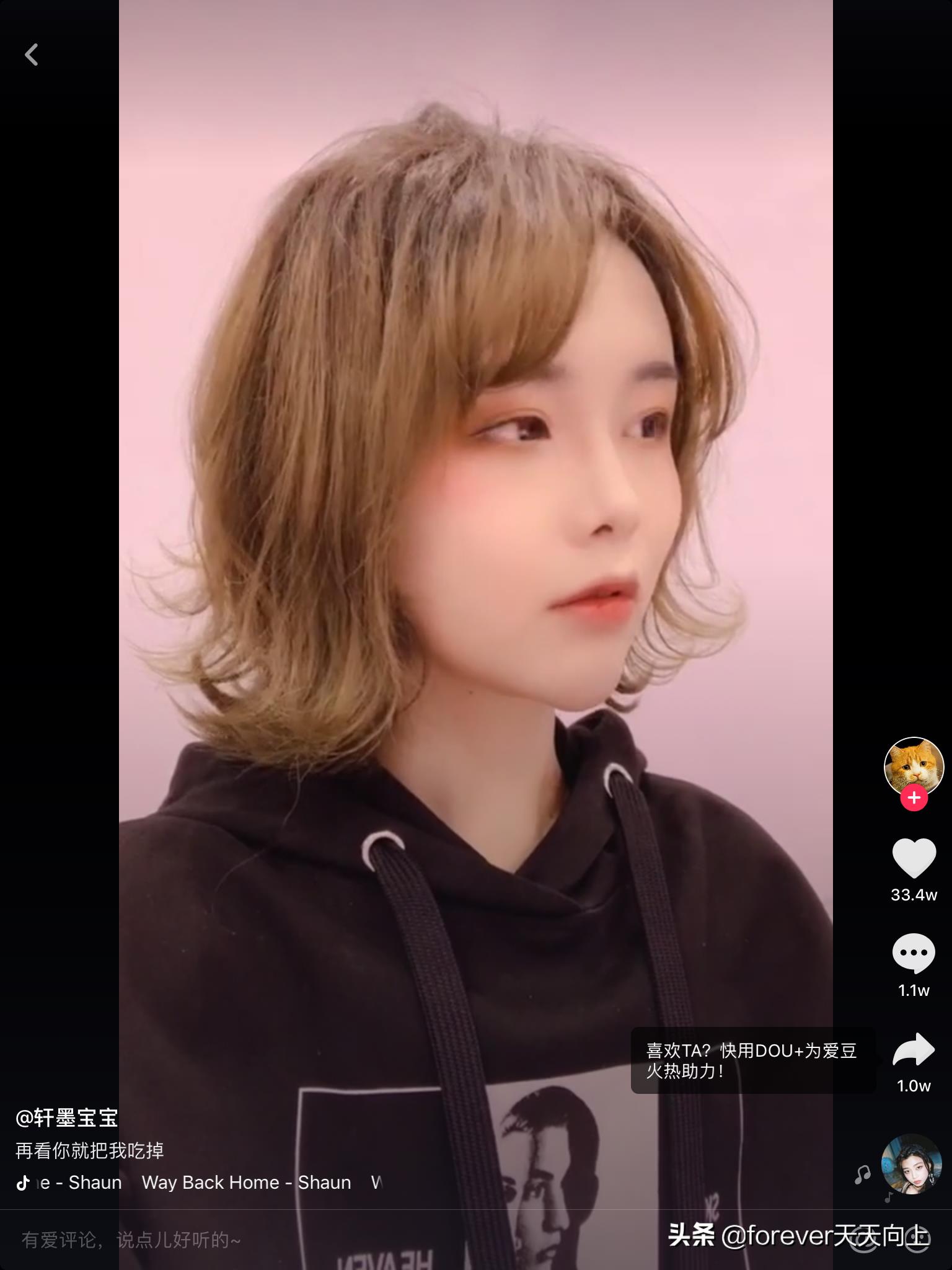This screenshot has width=952, height=1270.
Task: Follow the creator with the plus badge
Action: [x=914, y=797]
